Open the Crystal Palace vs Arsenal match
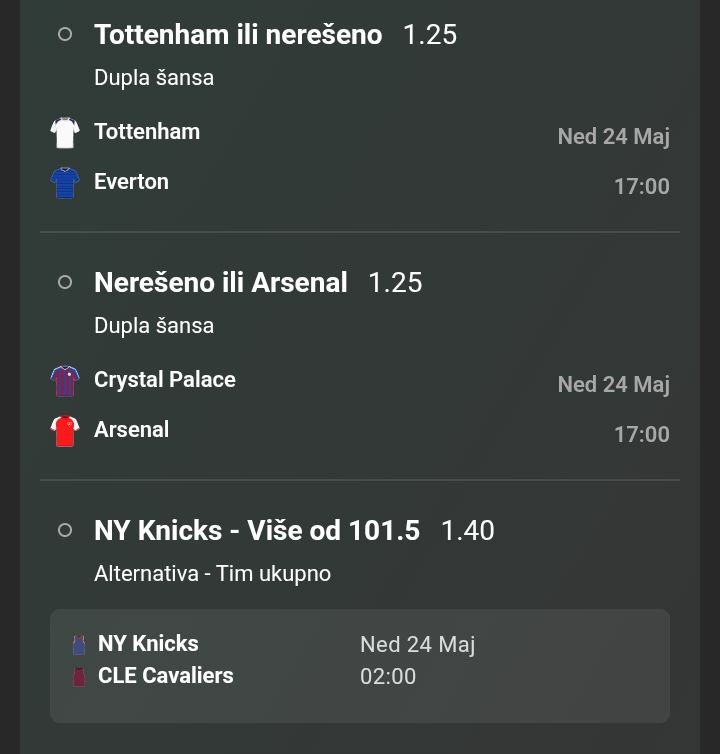The width and height of the screenshot is (720, 754). [x=360, y=406]
